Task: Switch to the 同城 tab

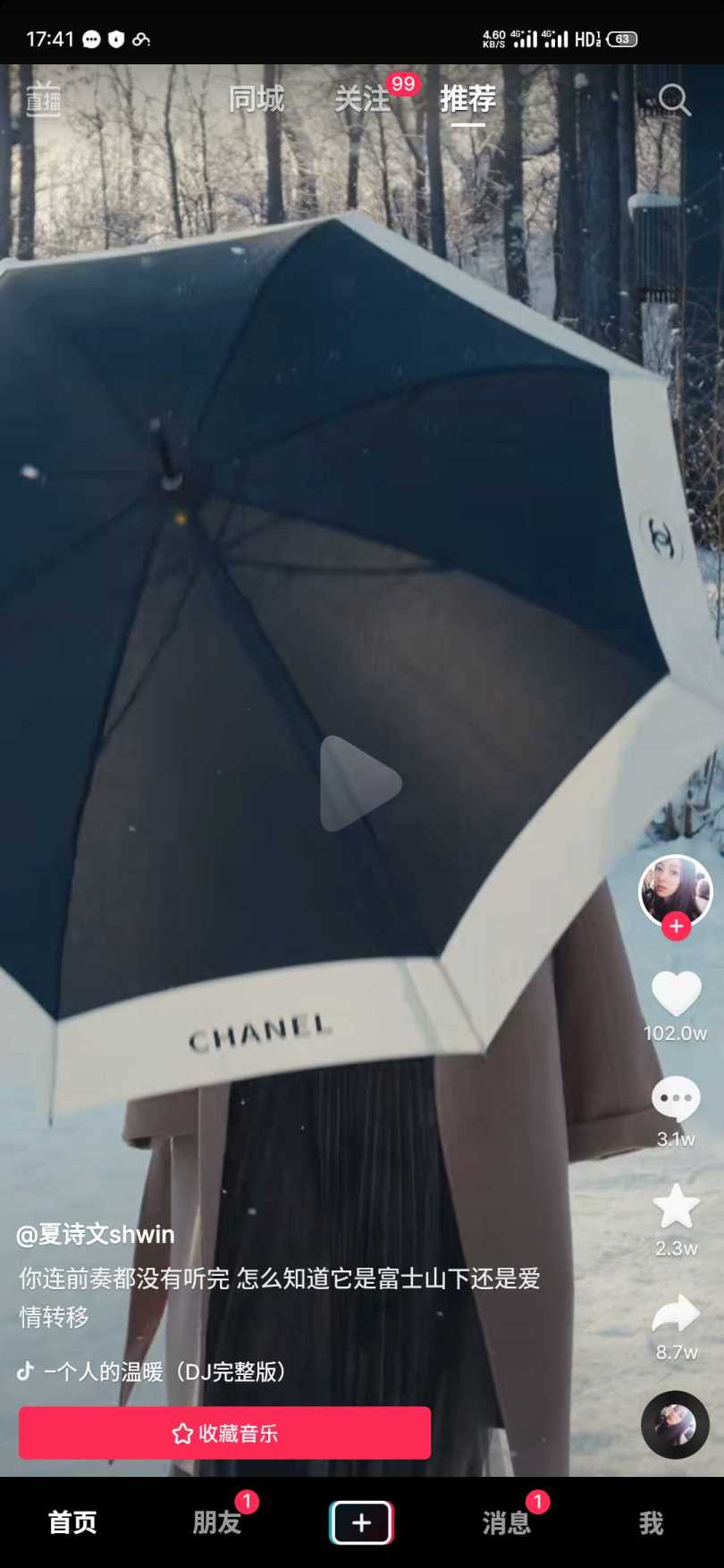Action: [x=257, y=99]
